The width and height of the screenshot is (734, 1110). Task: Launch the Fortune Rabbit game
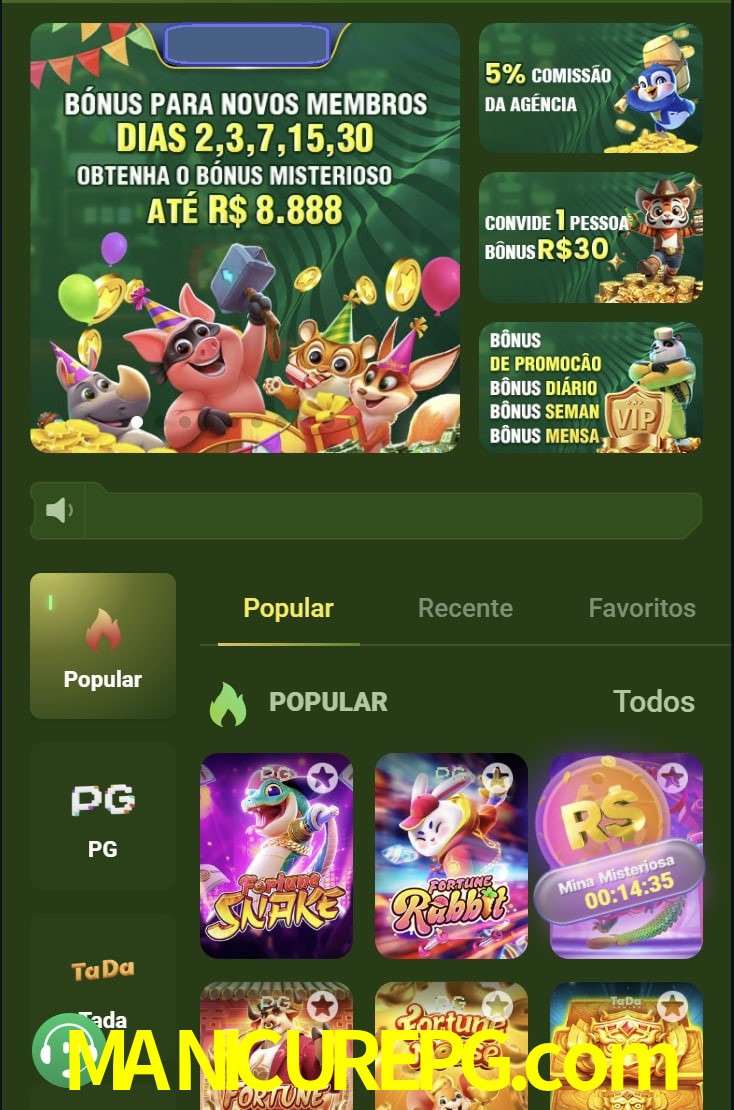coord(451,870)
